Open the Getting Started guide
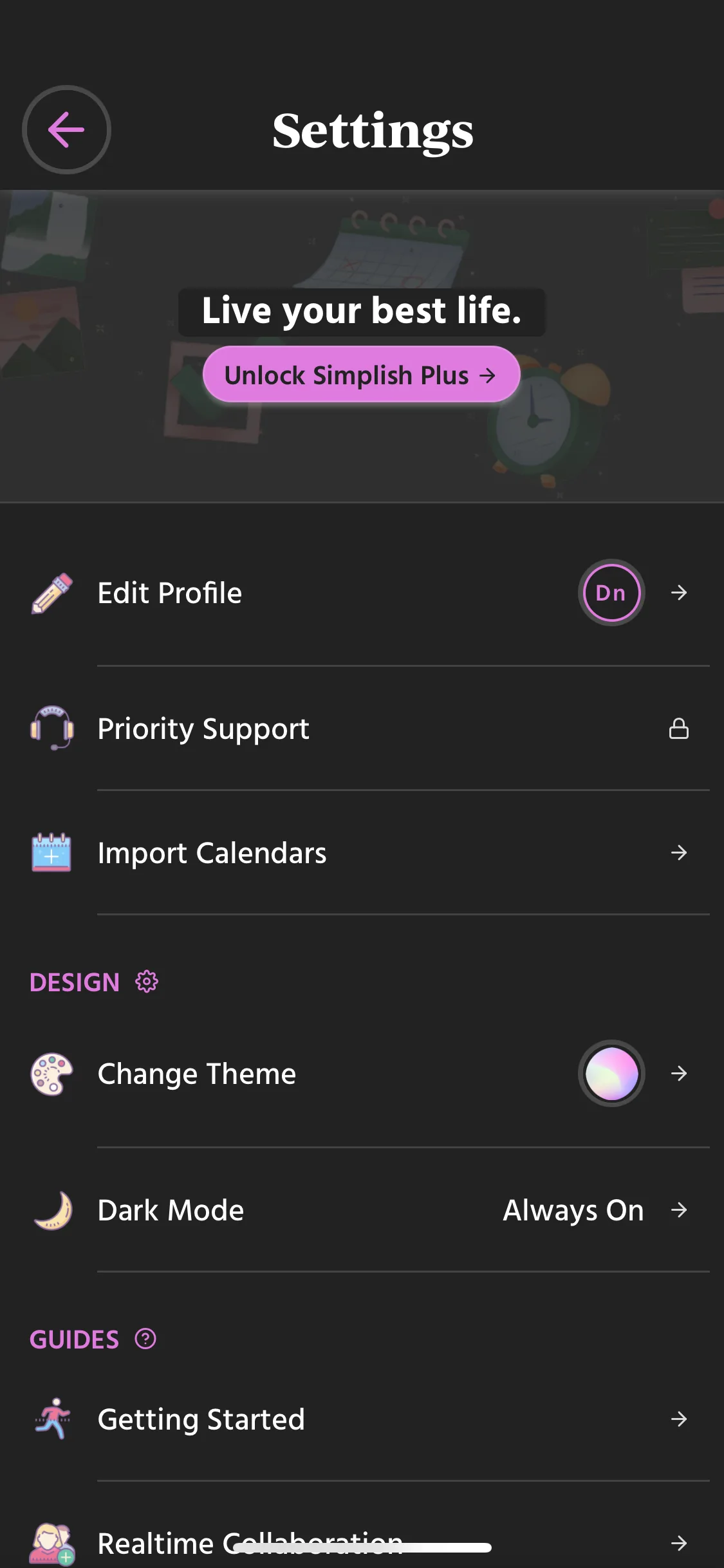724x1568 pixels. 201,1419
